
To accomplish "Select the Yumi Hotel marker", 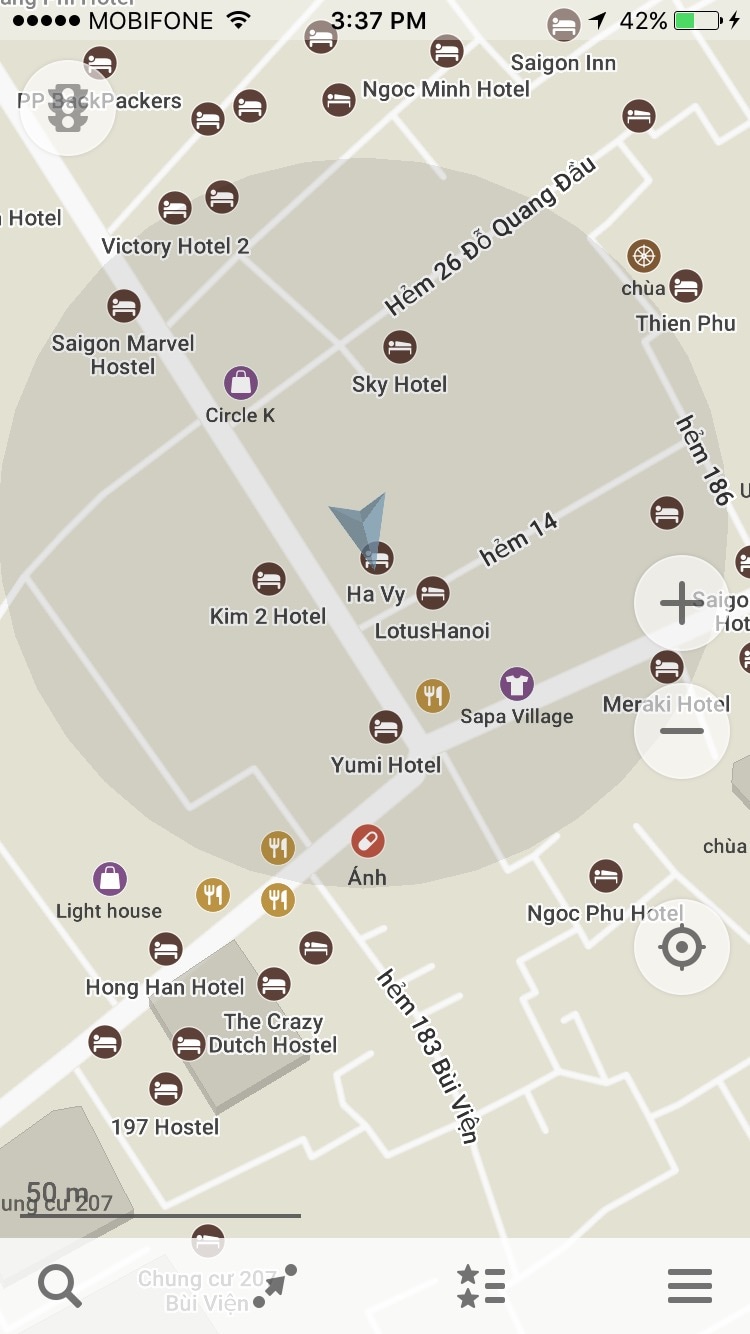I will pyautogui.click(x=386, y=727).
